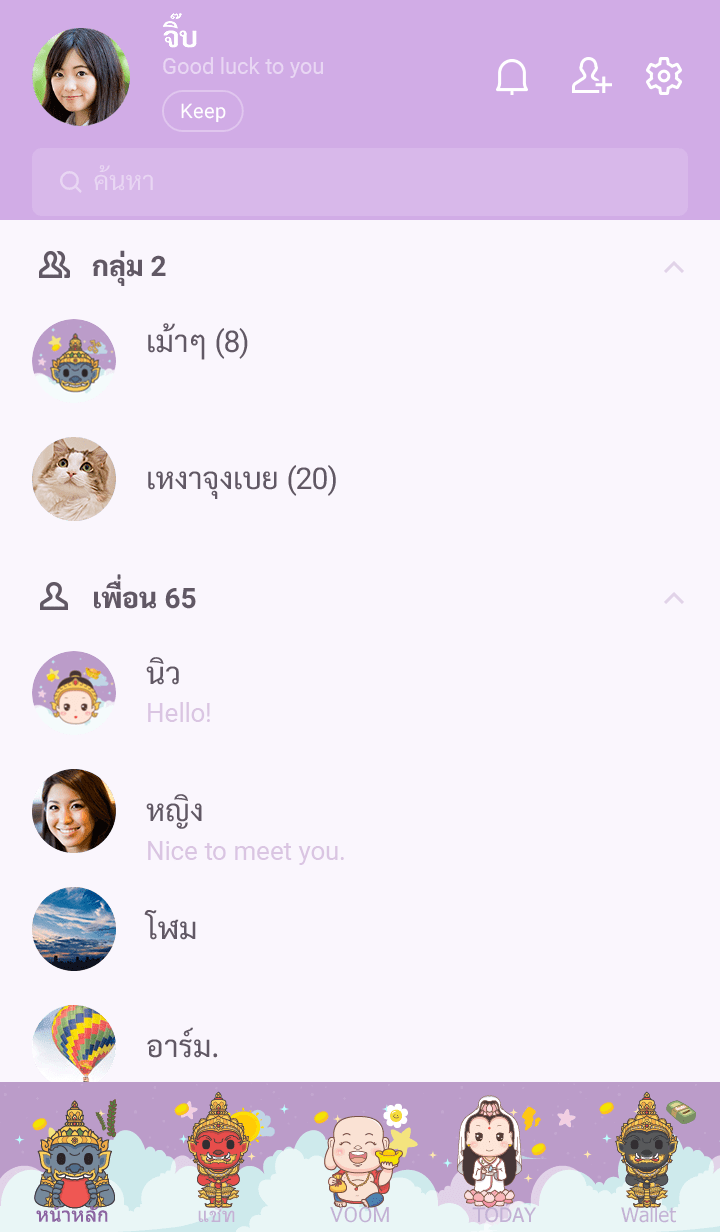This screenshot has height=1232, width=720.
Task: Select the หน้าหลัก home tab
Action: coord(72,1160)
